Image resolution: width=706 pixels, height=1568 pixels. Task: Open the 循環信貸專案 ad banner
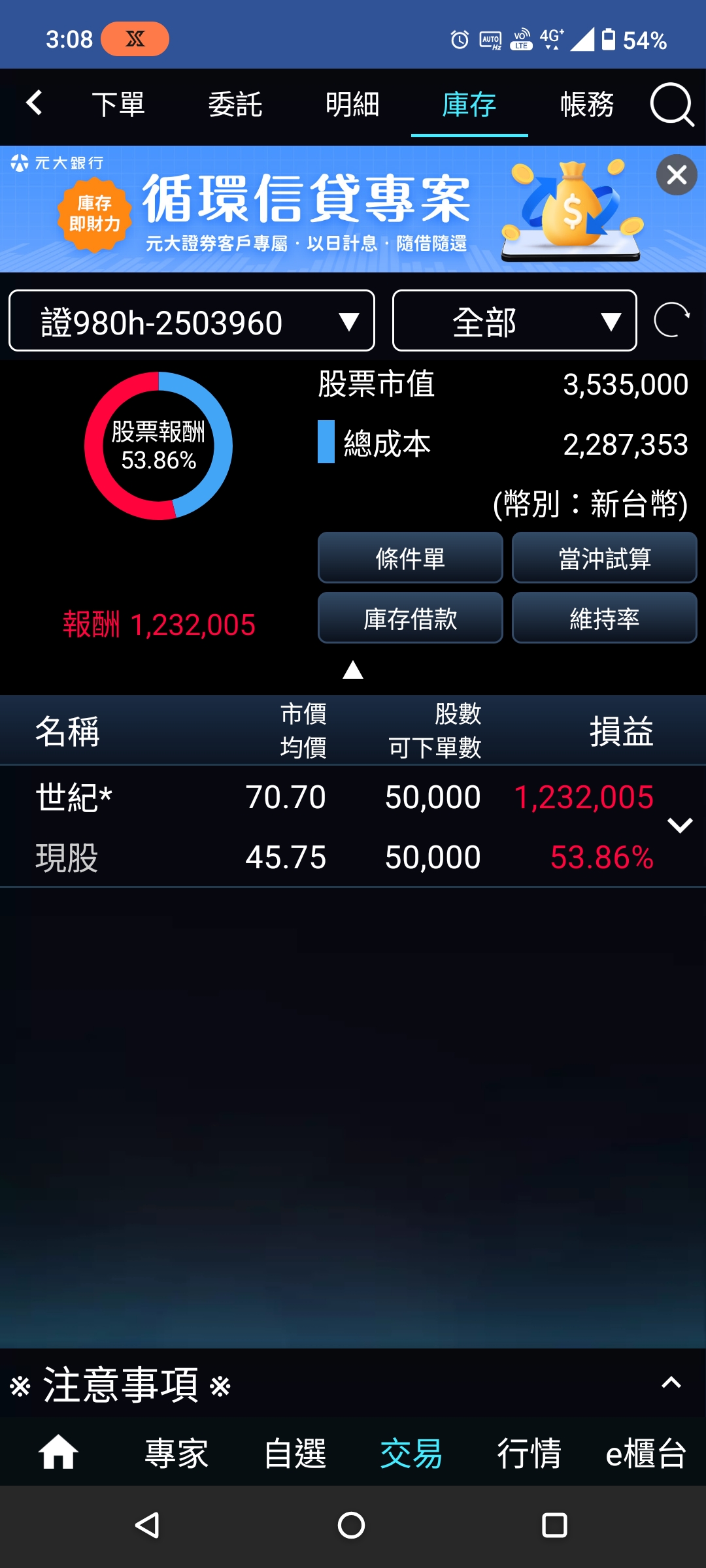click(327, 209)
